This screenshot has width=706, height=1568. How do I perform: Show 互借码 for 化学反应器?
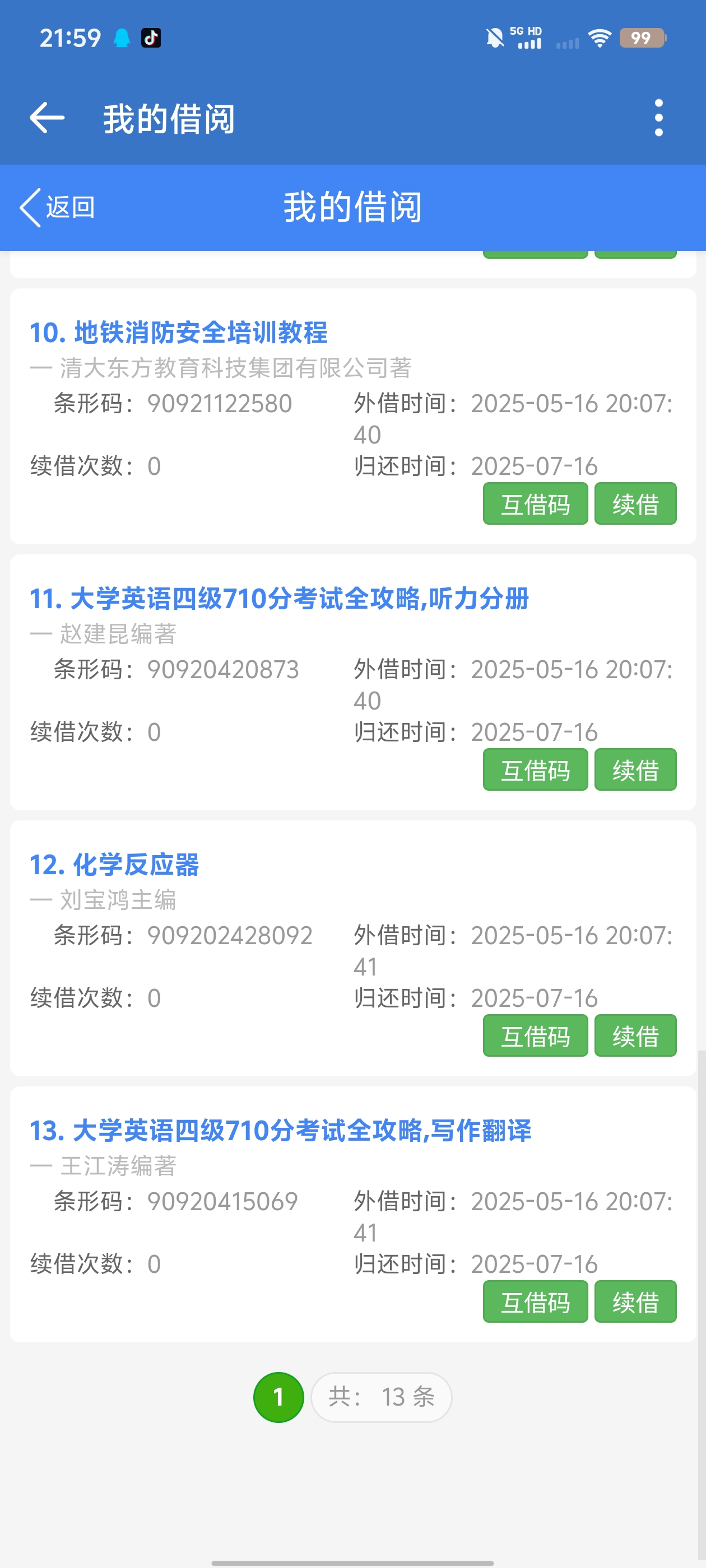(x=535, y=1035)
